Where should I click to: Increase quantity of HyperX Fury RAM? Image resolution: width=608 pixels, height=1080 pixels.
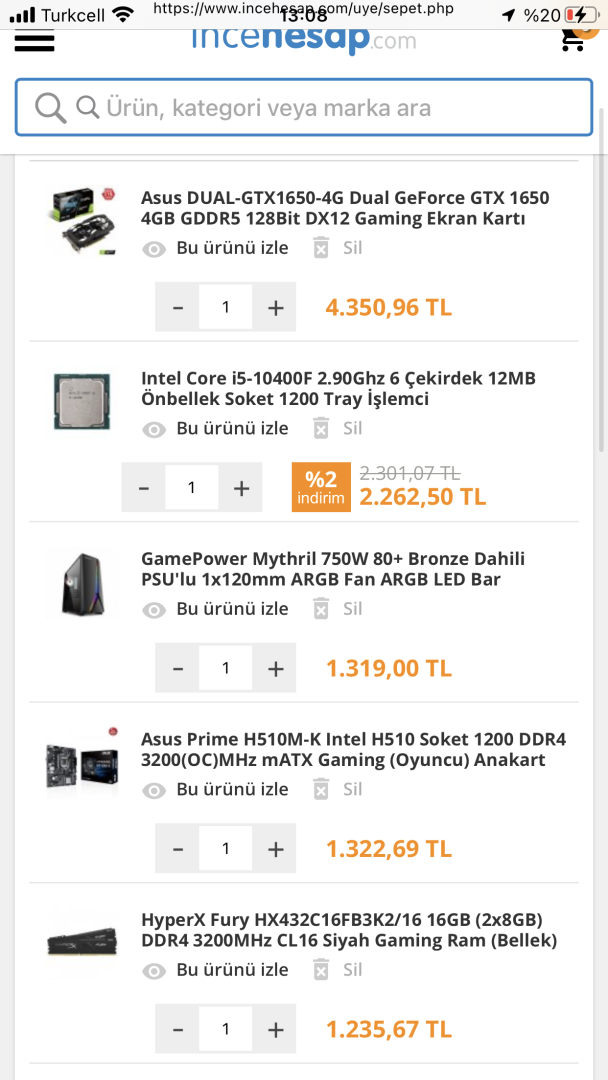(276, 1028)
